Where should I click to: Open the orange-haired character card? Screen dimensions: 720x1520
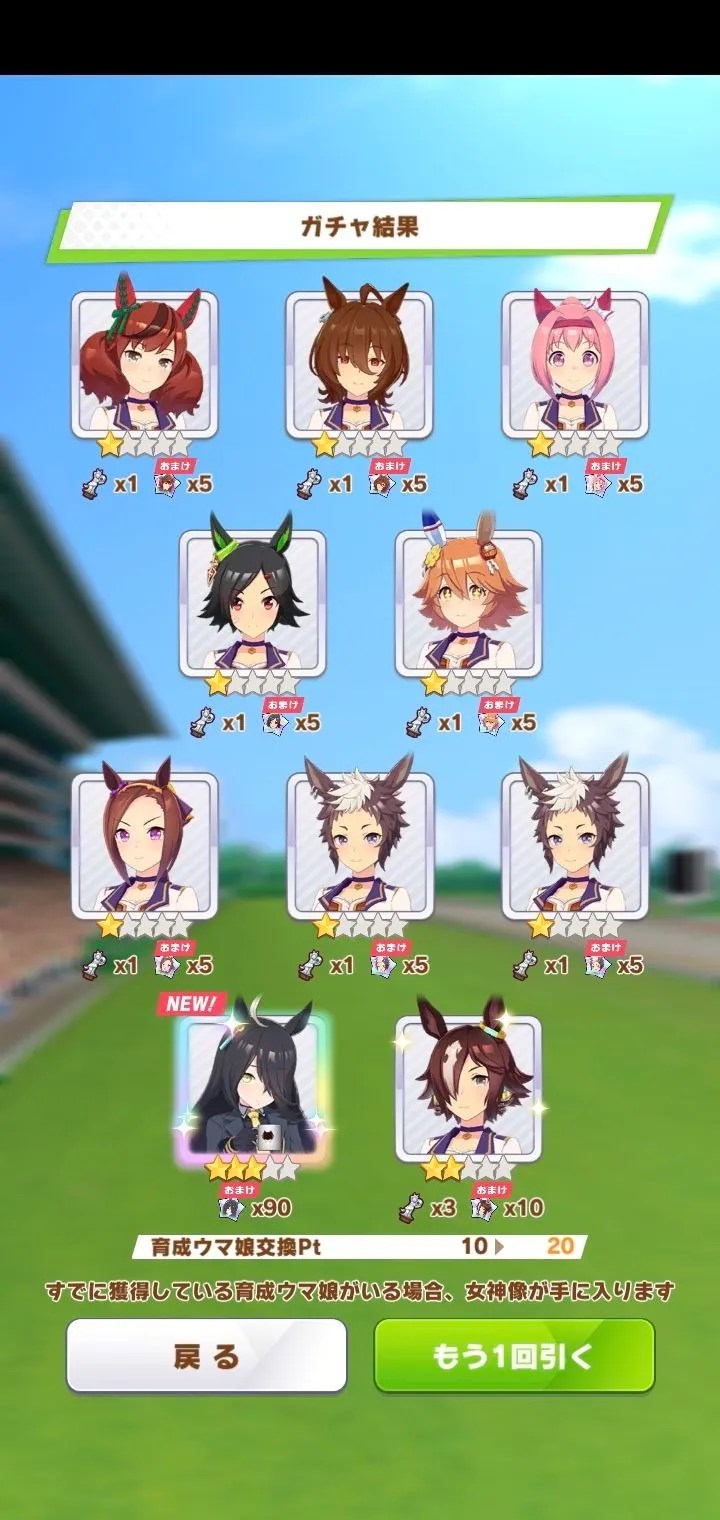468,604
